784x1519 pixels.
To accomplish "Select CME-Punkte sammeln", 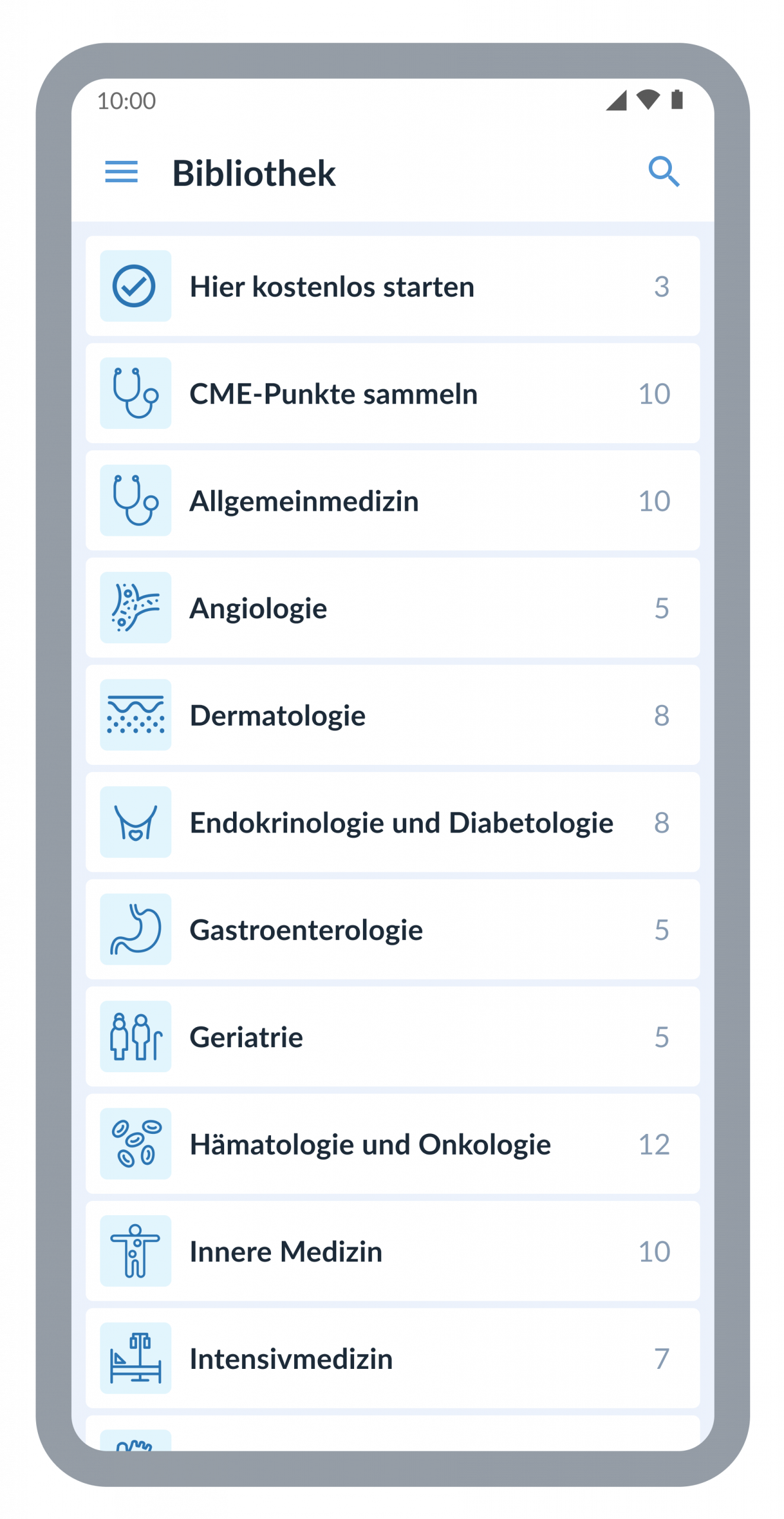I will [x=391, y=394].
